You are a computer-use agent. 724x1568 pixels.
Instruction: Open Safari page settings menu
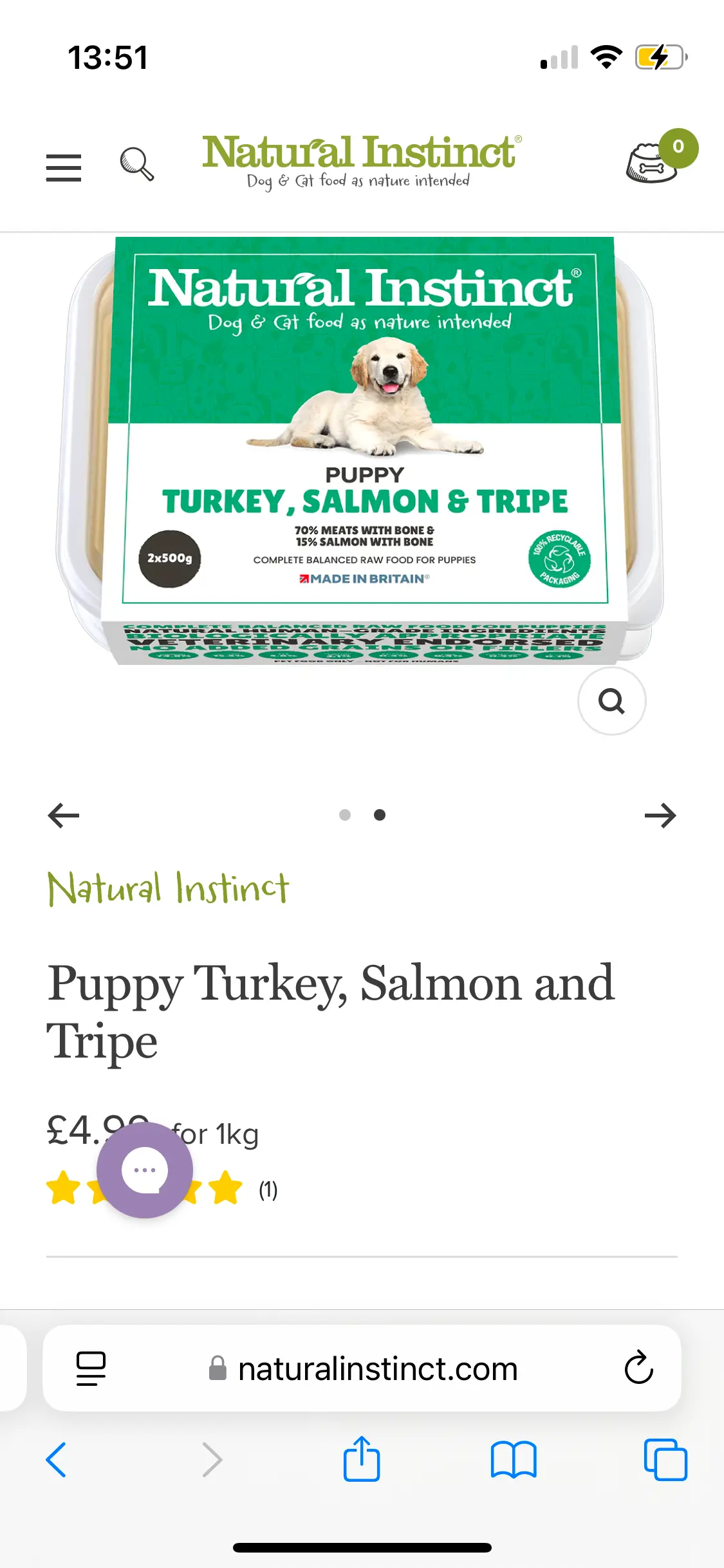click(91, 1368)
